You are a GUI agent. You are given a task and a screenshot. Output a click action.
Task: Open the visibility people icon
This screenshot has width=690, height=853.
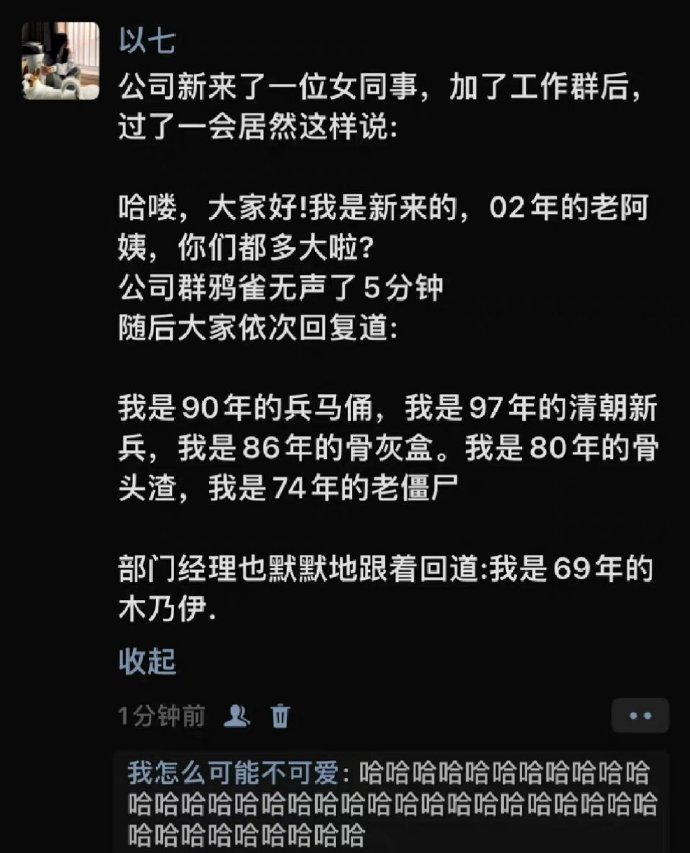238,716
